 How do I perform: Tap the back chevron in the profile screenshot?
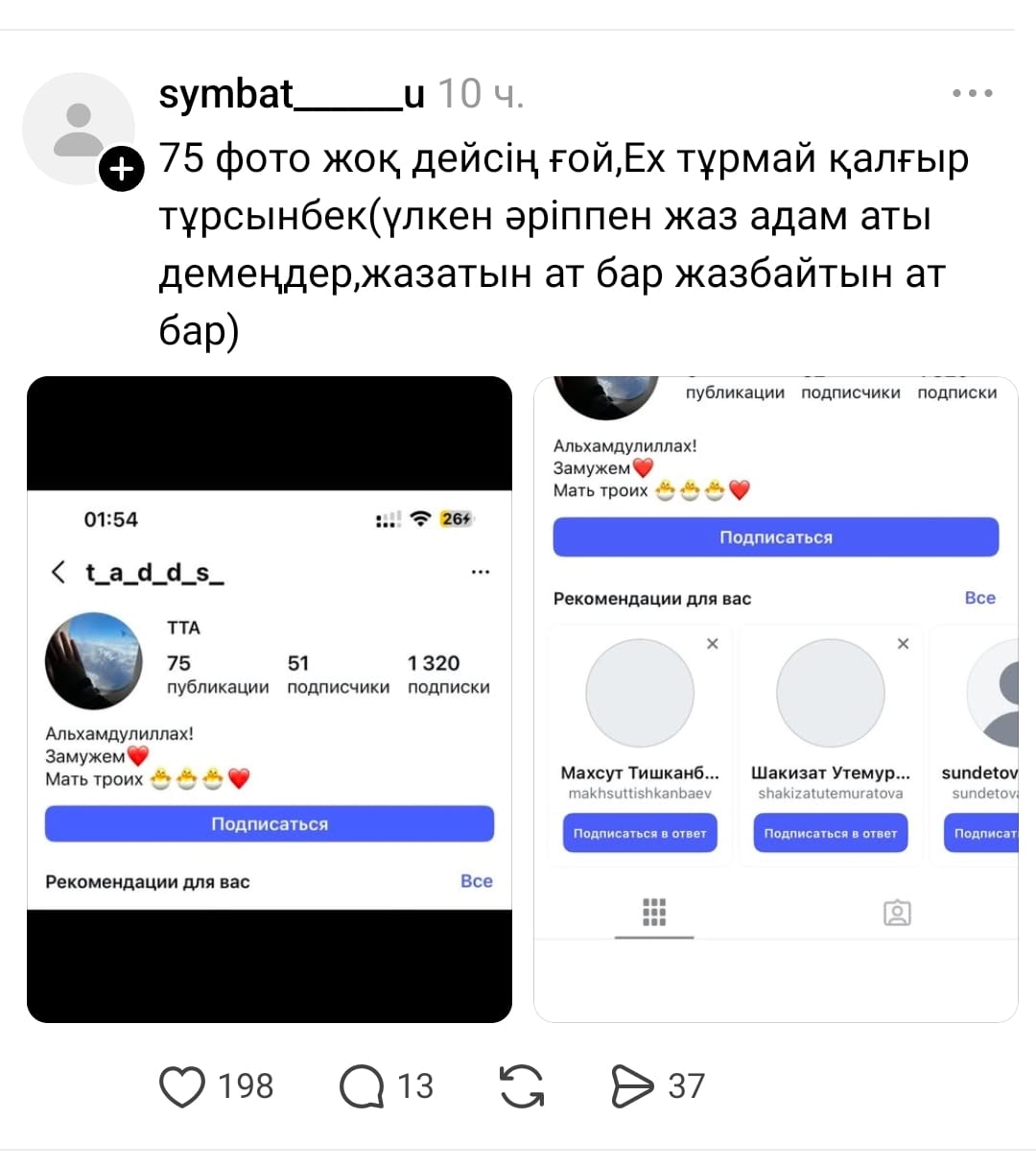click(x=58, y=572)
